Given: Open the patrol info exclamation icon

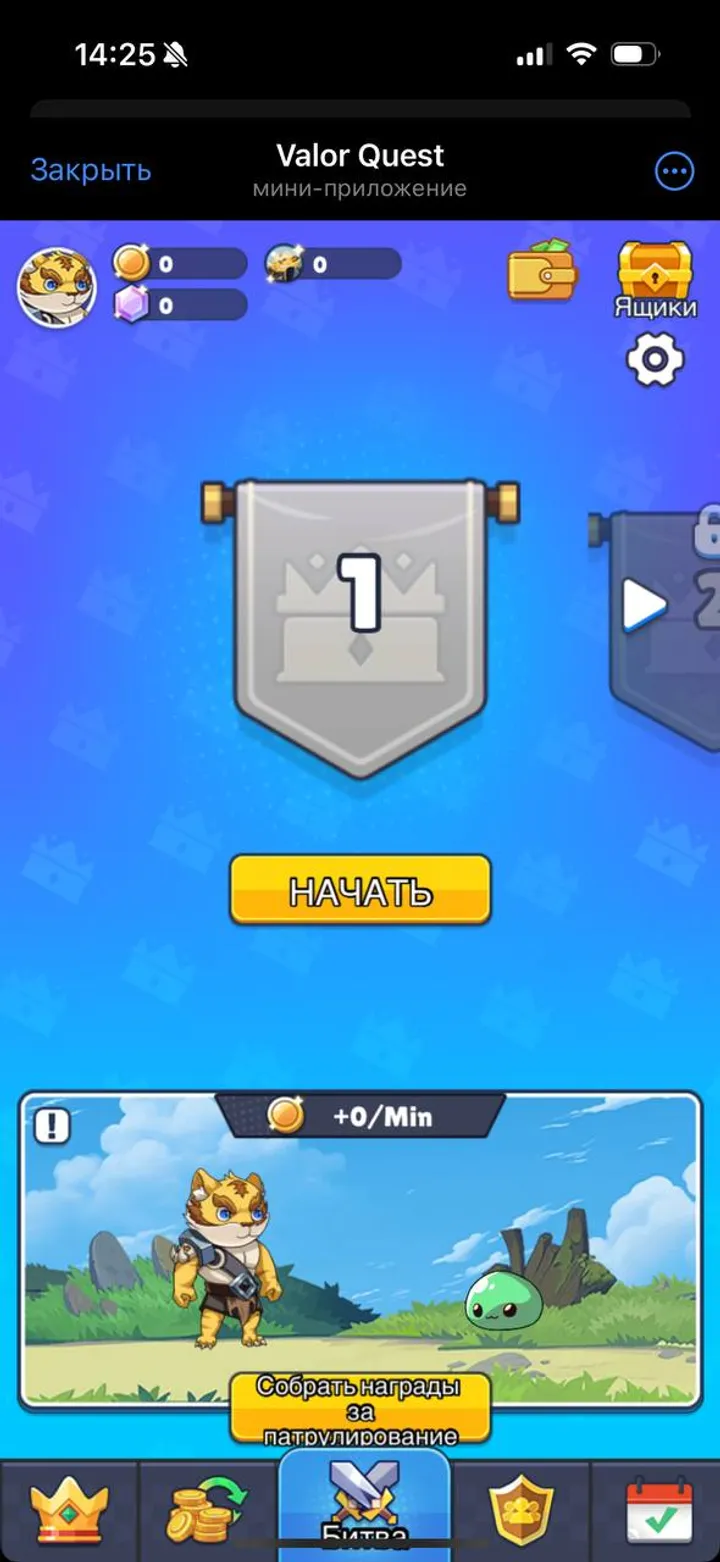Looking at the screenshot, I should click(52, 1126).
